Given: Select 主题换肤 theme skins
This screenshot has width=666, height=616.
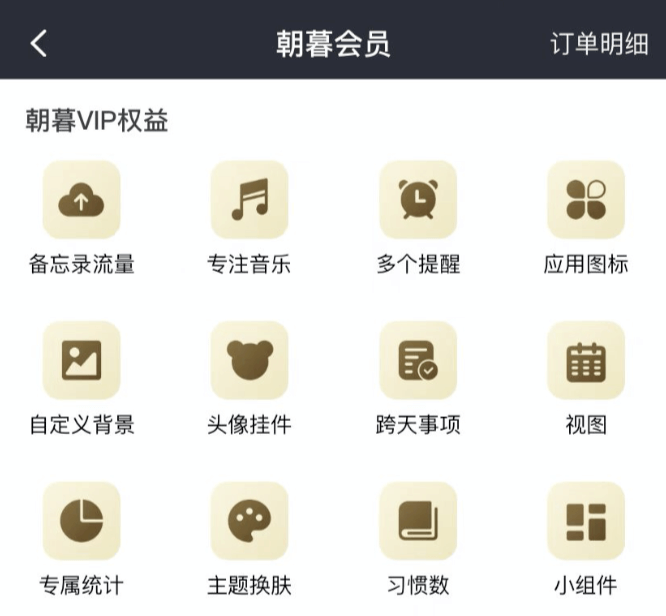Looking at the screenshot, I should tap(249, 520).
